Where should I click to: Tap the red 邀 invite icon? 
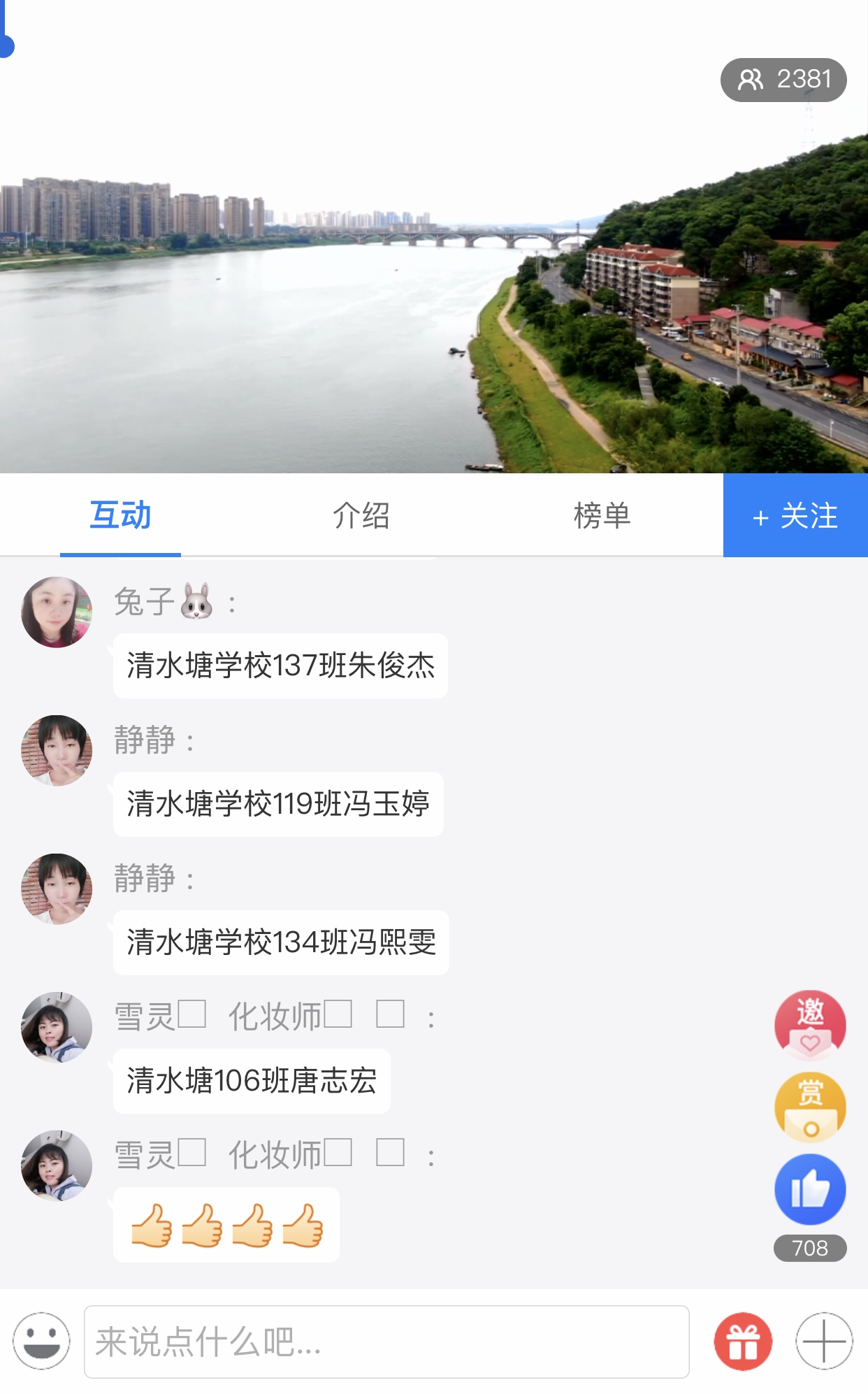(810, 1025)
